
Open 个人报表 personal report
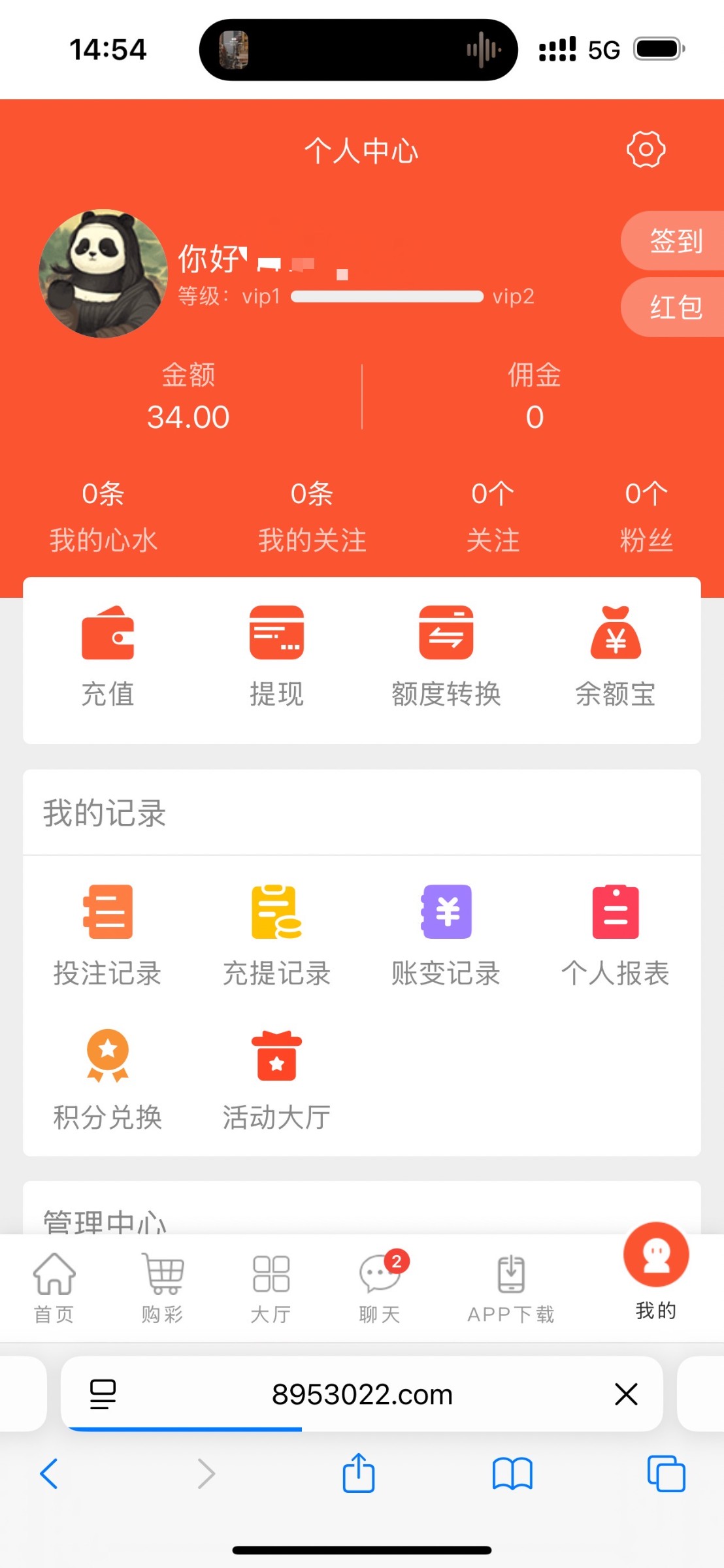[x=615, y=934]
